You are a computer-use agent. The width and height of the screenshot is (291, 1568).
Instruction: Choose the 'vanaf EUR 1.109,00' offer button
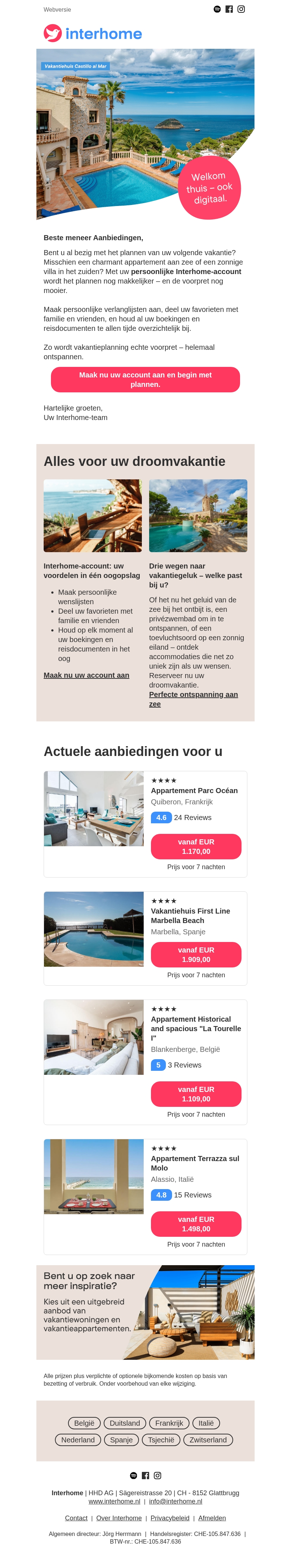[x=195, y=1094]
